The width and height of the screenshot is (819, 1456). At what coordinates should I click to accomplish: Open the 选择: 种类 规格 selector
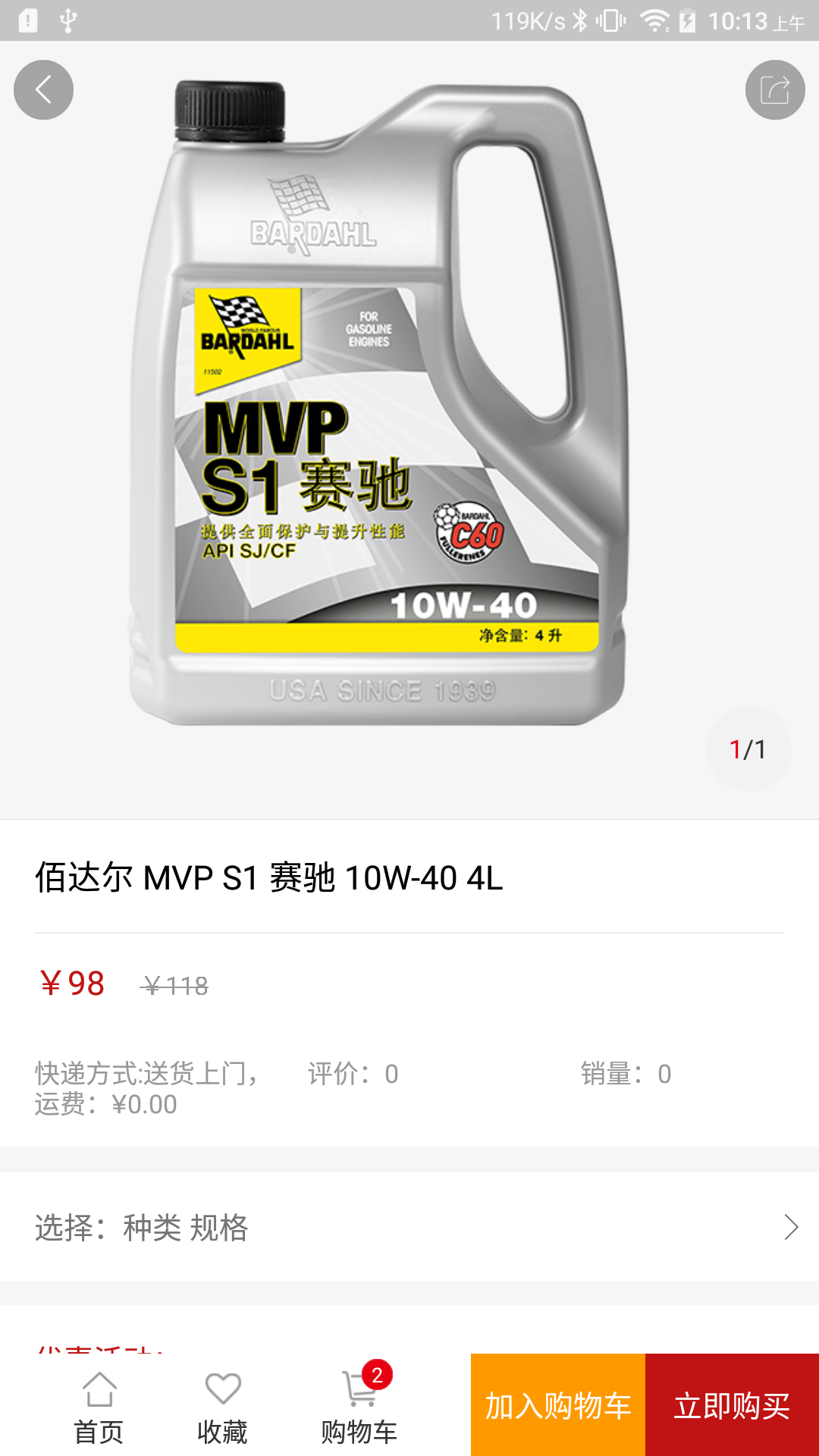click(x=409, y=1227)
